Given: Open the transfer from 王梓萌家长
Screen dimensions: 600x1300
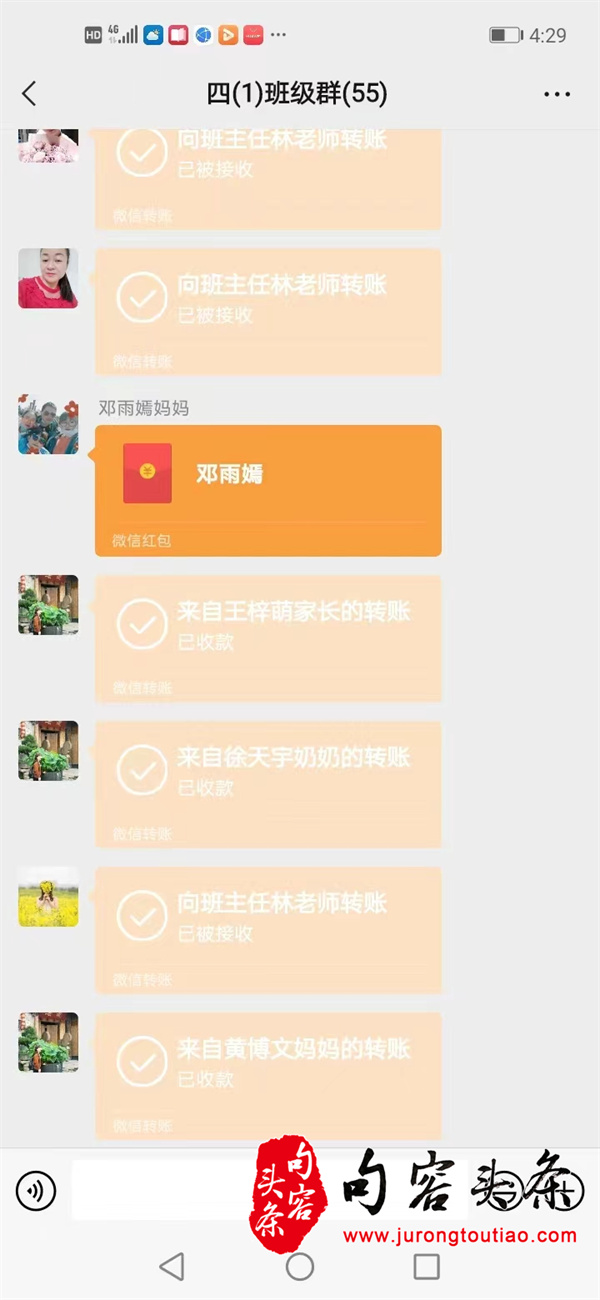Looking at the screenshot, I should (x=268, y=637).
